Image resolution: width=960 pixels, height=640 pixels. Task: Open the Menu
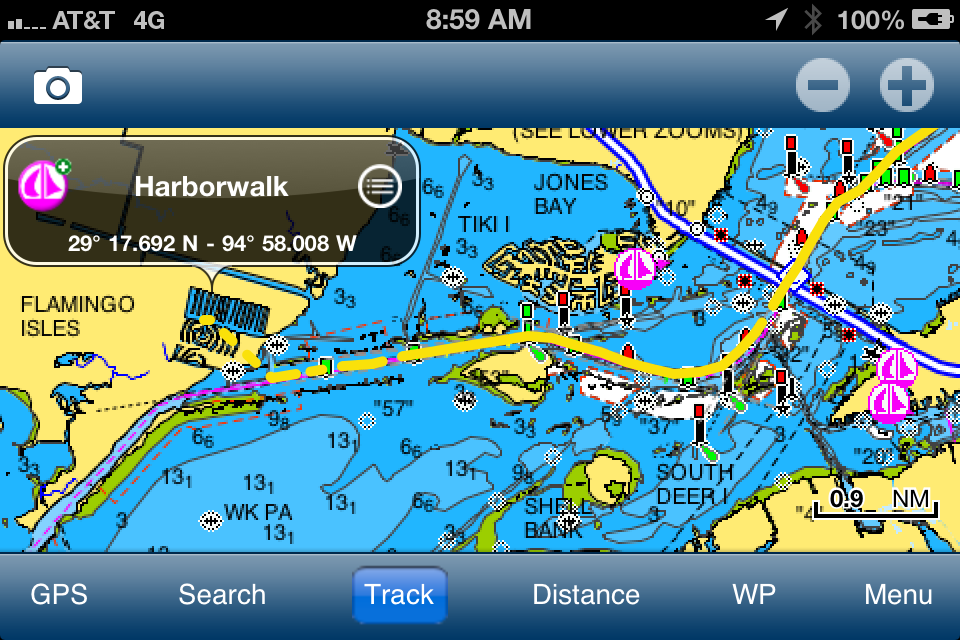[x=898, y=595]
